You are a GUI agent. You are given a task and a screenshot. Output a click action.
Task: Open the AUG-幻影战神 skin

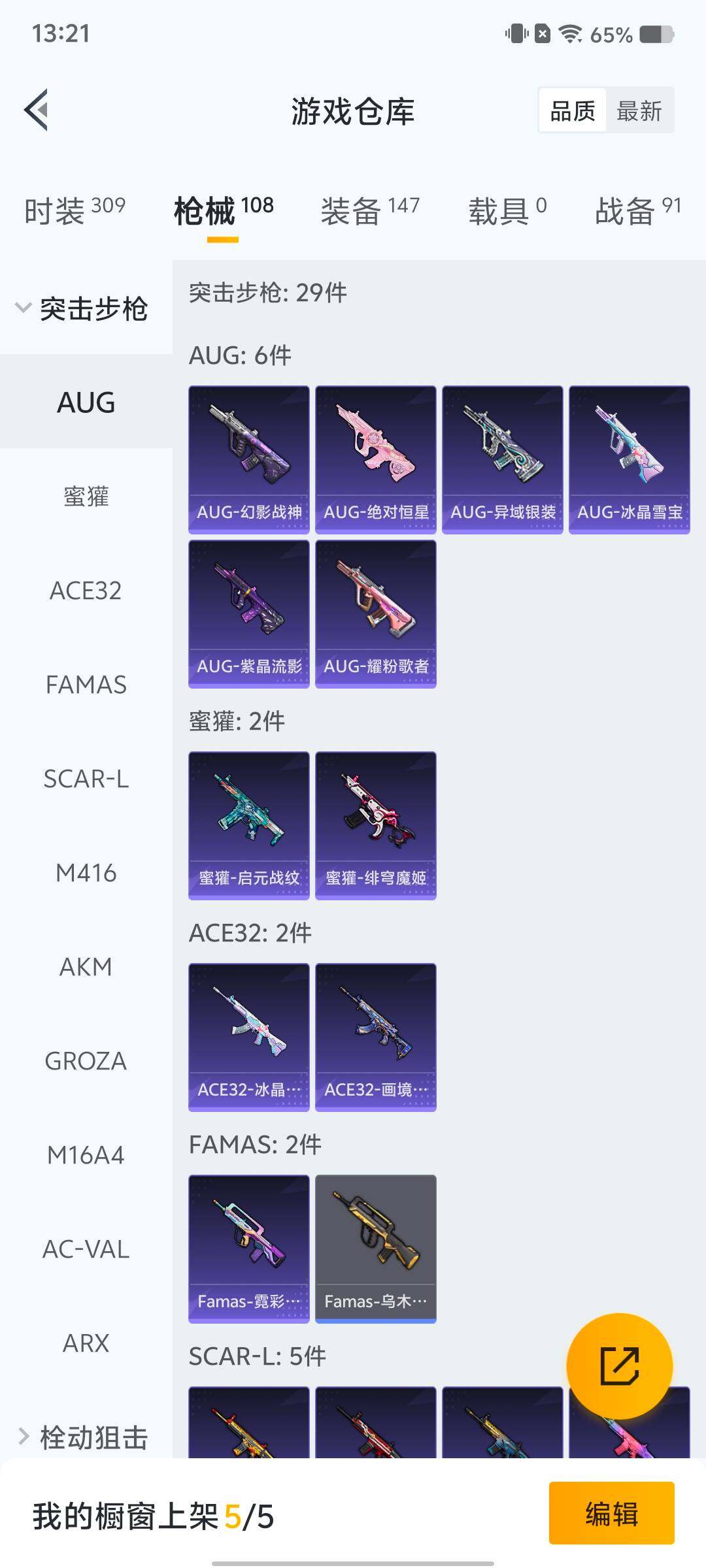(249, 459)
